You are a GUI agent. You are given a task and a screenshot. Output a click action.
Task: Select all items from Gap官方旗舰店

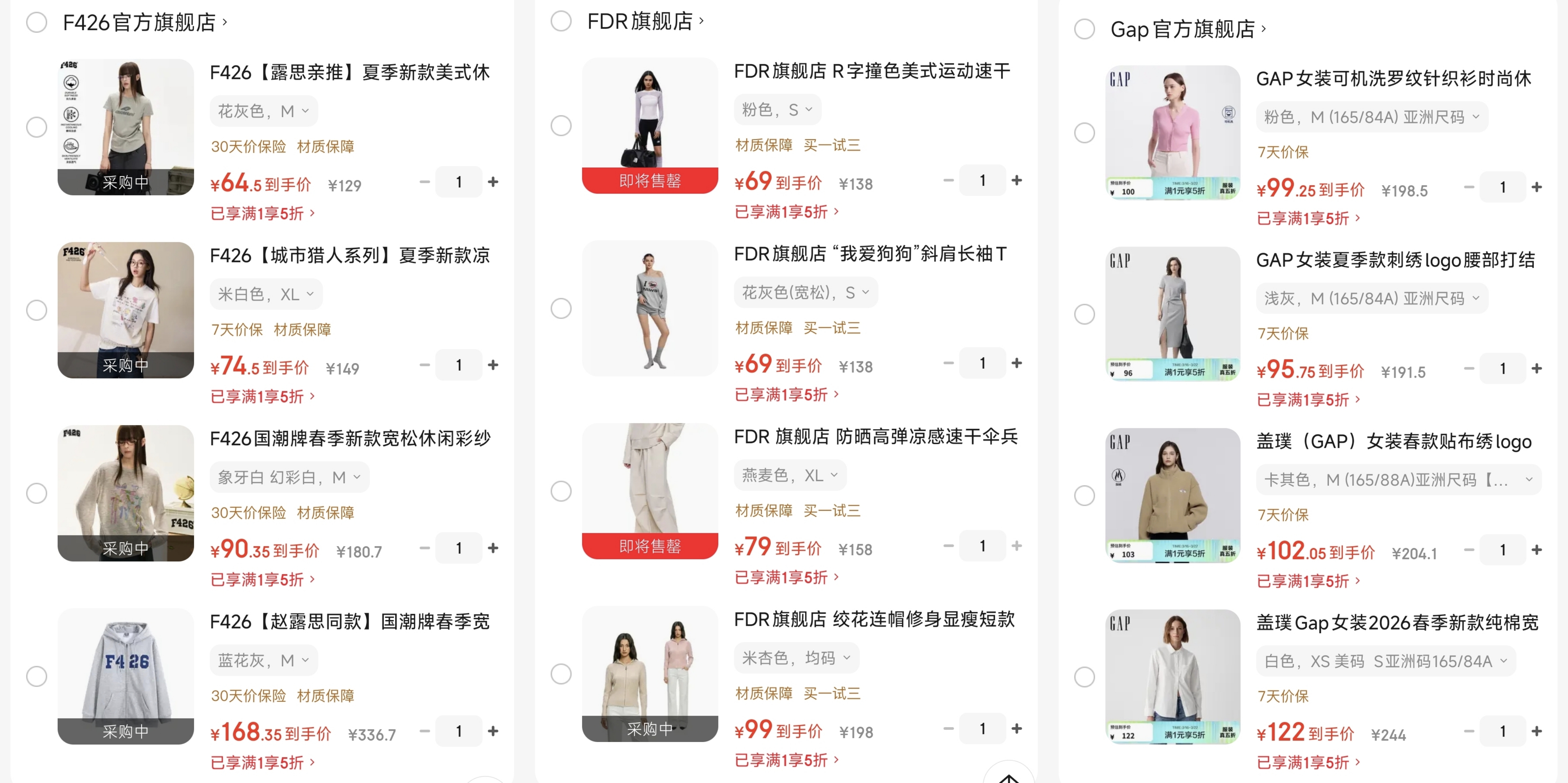pyautogui.click(x=1084, y=29)
